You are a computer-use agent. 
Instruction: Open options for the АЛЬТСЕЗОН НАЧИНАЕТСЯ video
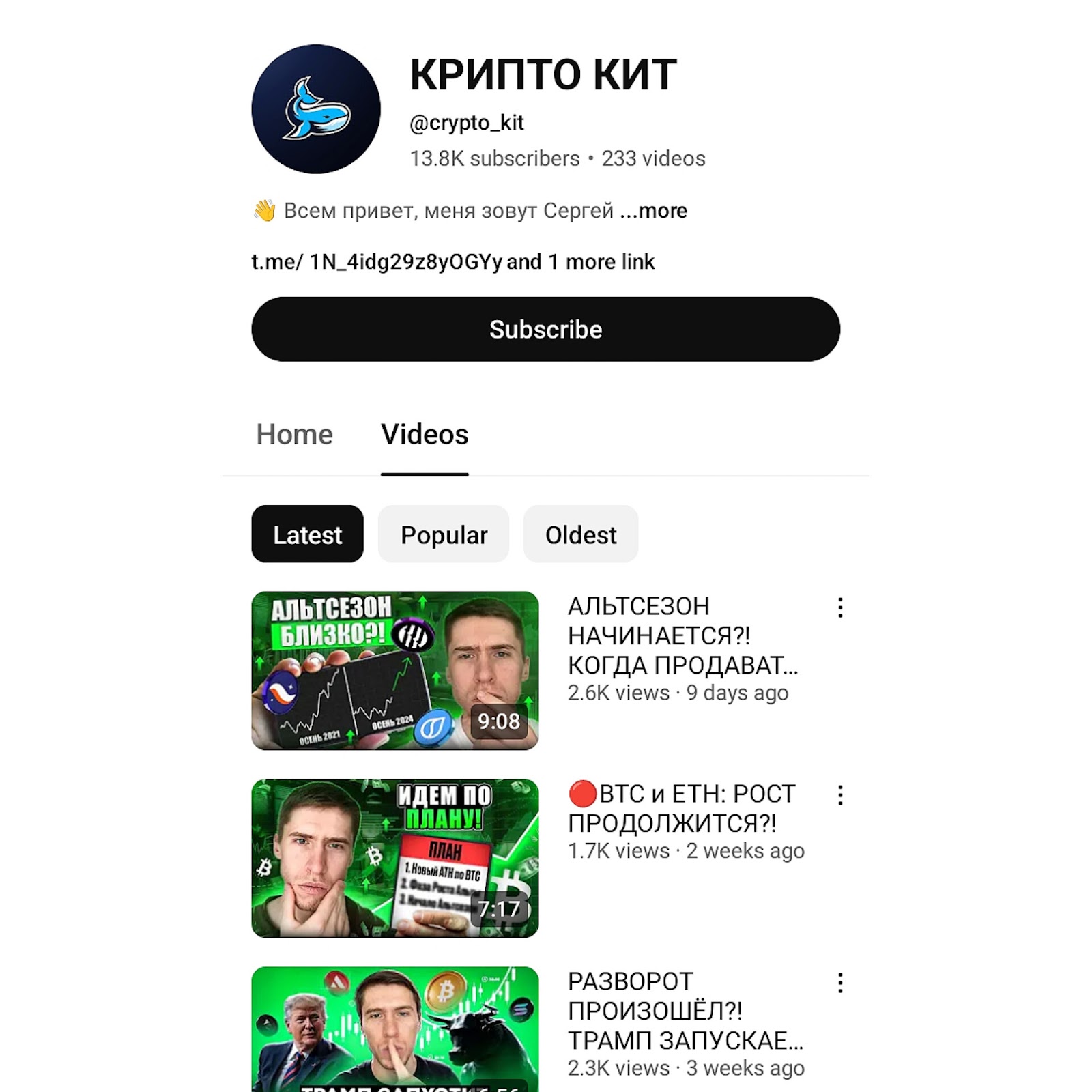click(x=840, y=607)
